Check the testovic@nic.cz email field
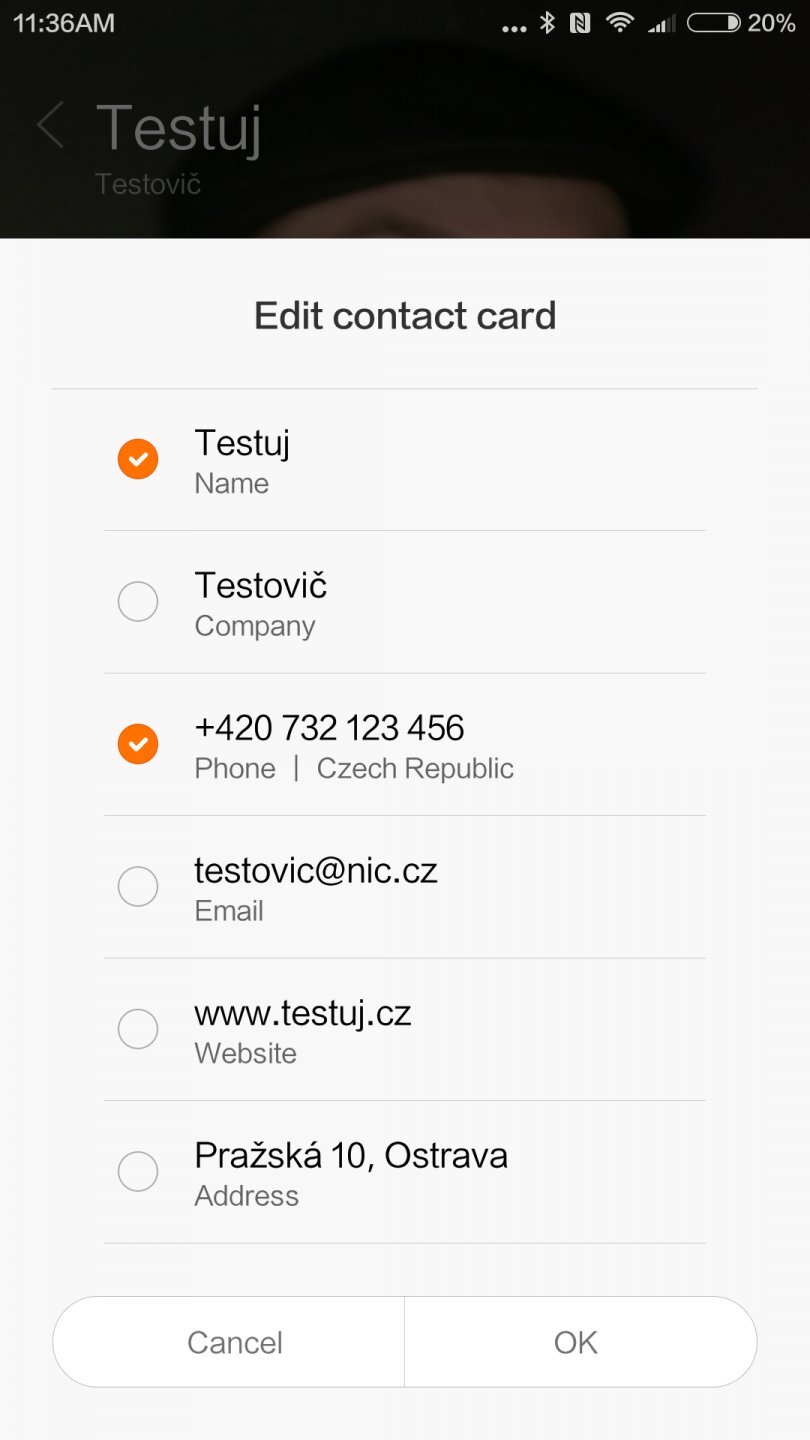 coord(138,887)
